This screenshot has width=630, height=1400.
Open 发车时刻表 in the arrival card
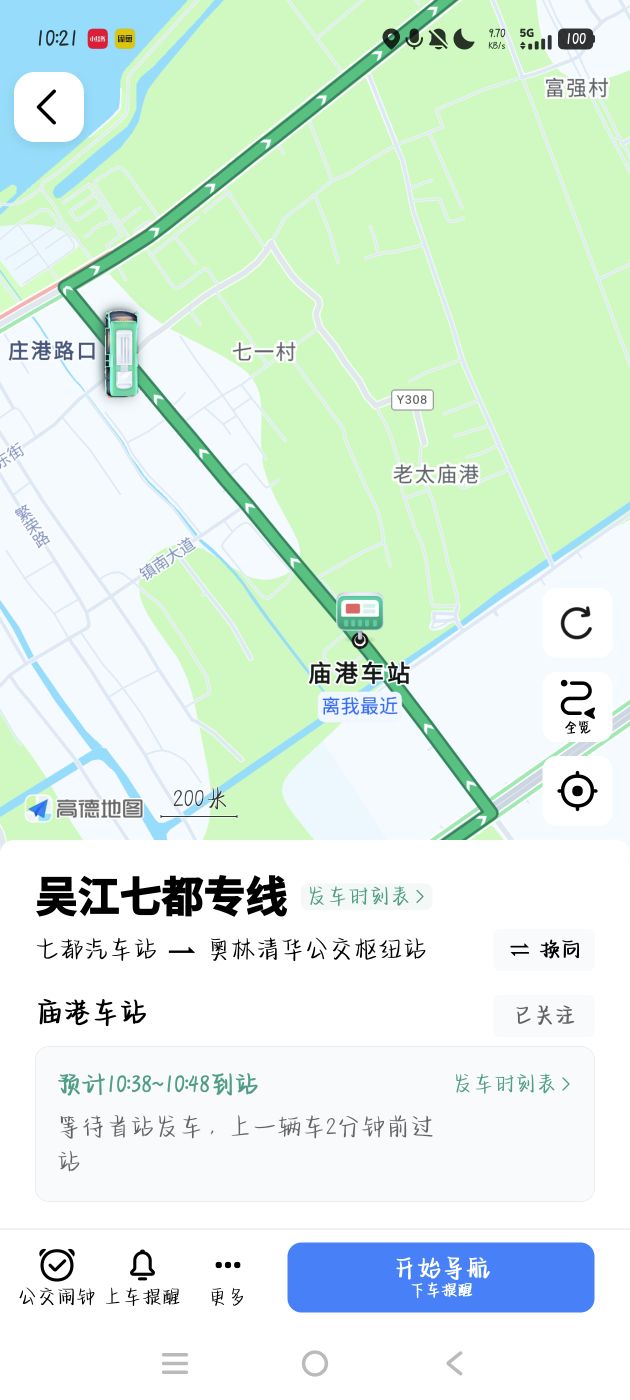coord(512,1084)
